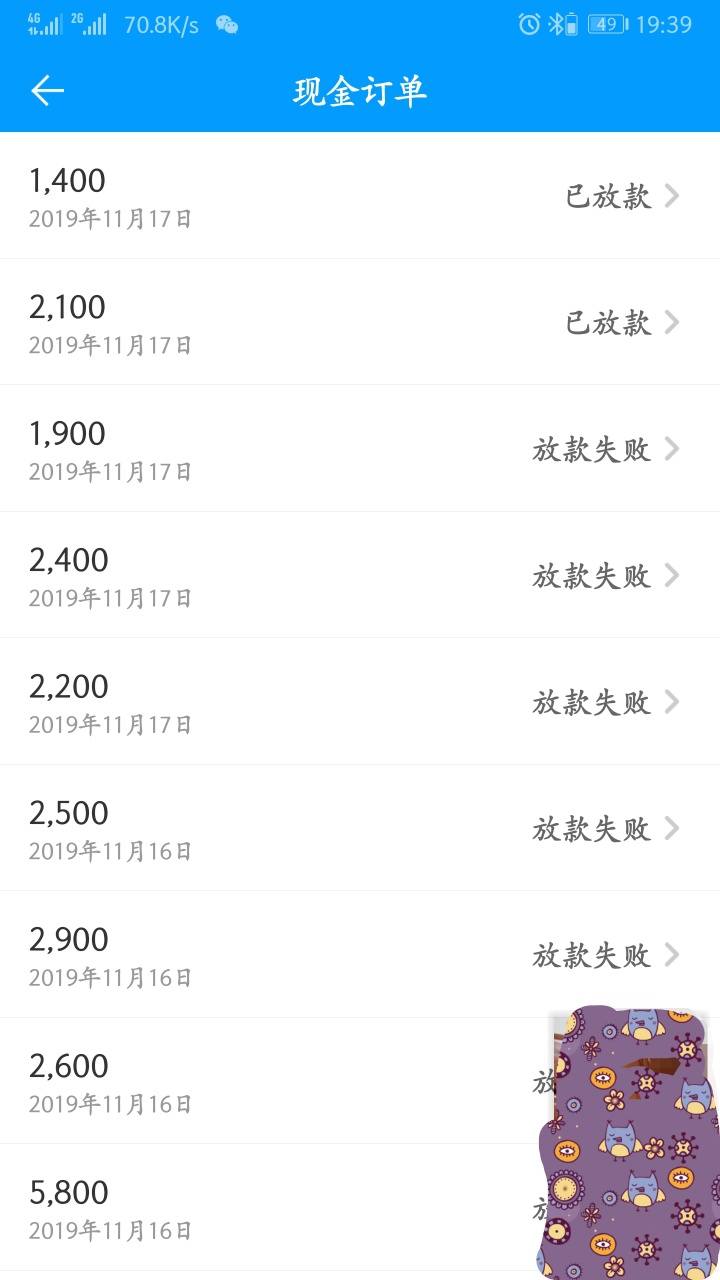Image resolution: width=720 pixels, height=1280 pixels.
Task: Open the 2,200 order from November 17
Action: (x=360, y=702)
